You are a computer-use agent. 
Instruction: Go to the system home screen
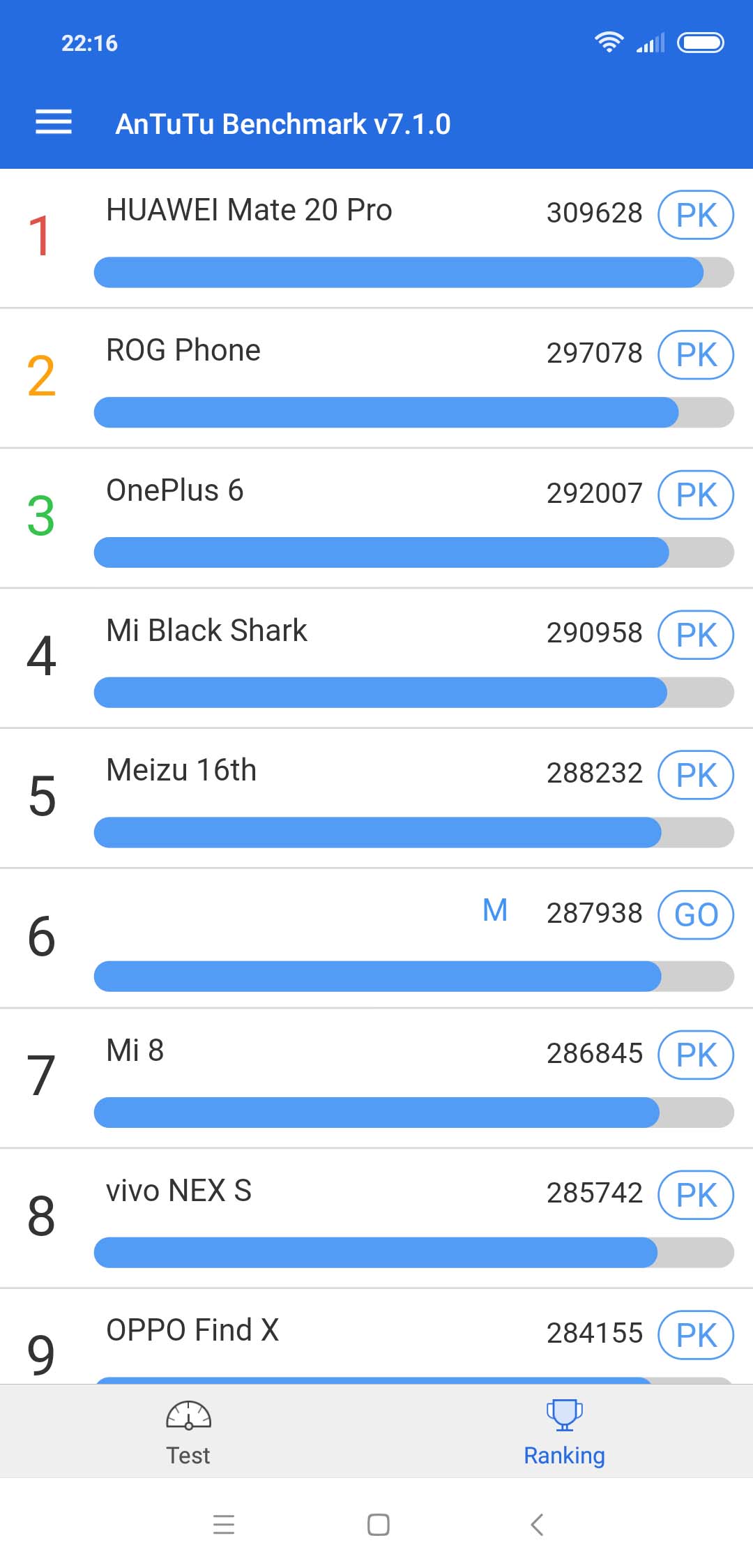(378, 1525)
